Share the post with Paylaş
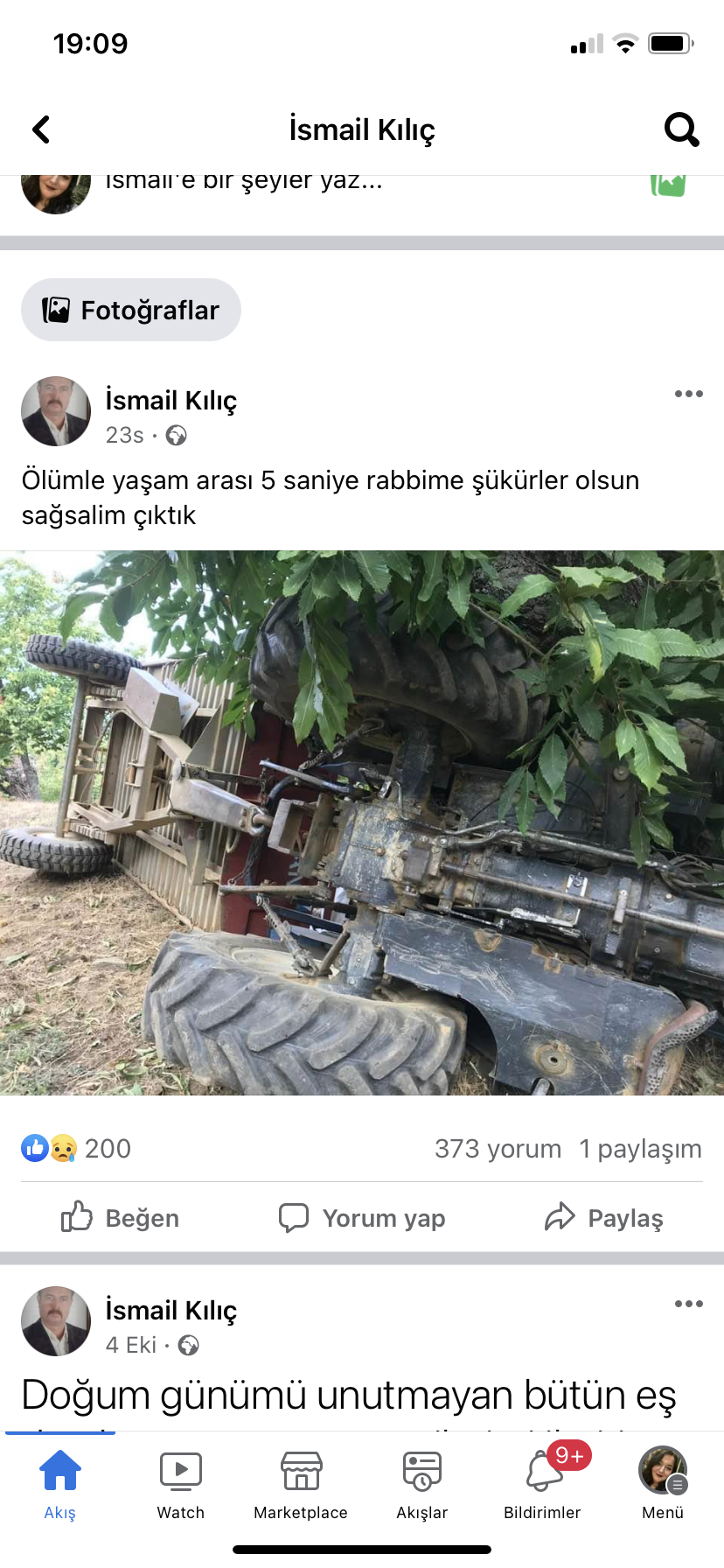This screenshot has width=724, height=1568. pos(603,1217)
